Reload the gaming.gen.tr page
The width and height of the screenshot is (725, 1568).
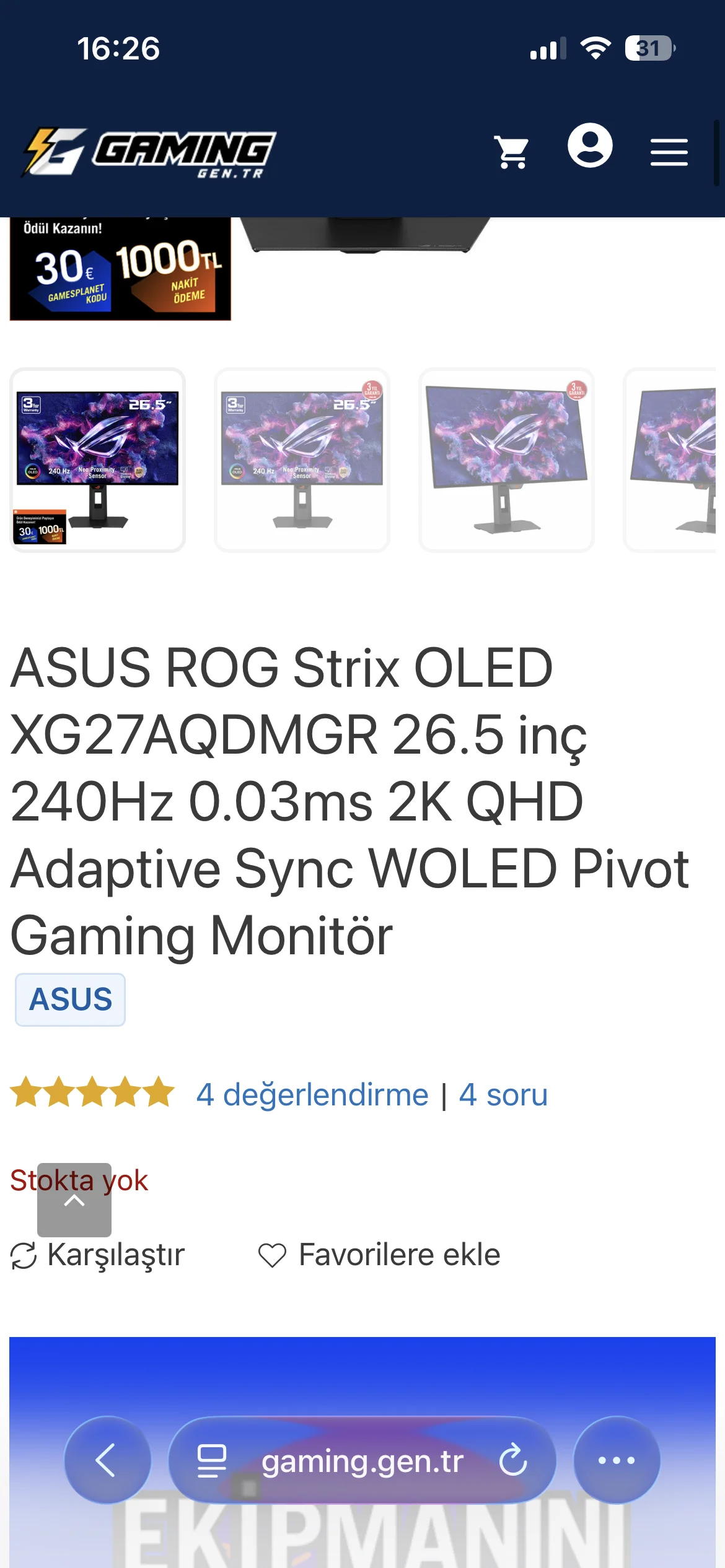(x=513, y=1460)
